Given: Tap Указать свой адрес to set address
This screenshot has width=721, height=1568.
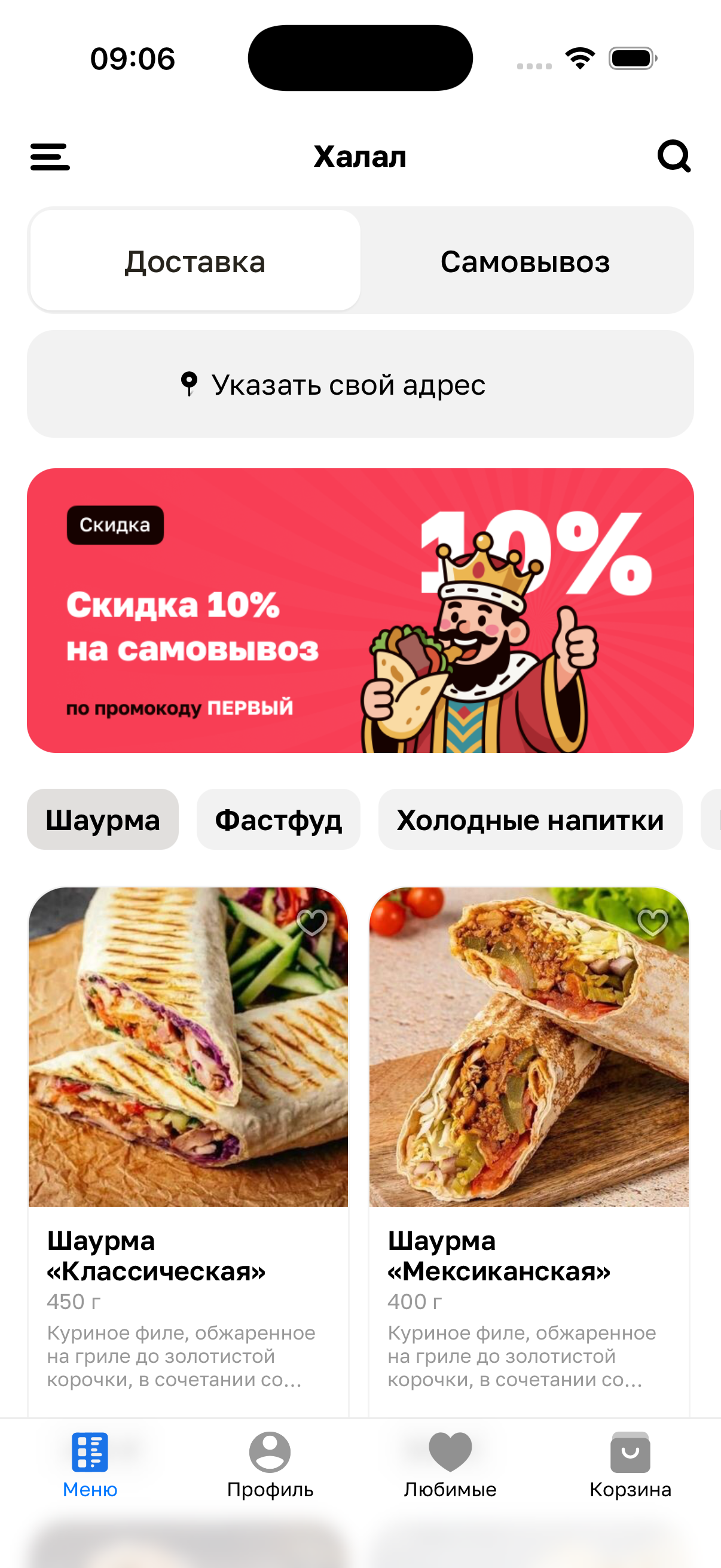Looking at the screenshot, I should pyautogui.click(x=360, y=384).
